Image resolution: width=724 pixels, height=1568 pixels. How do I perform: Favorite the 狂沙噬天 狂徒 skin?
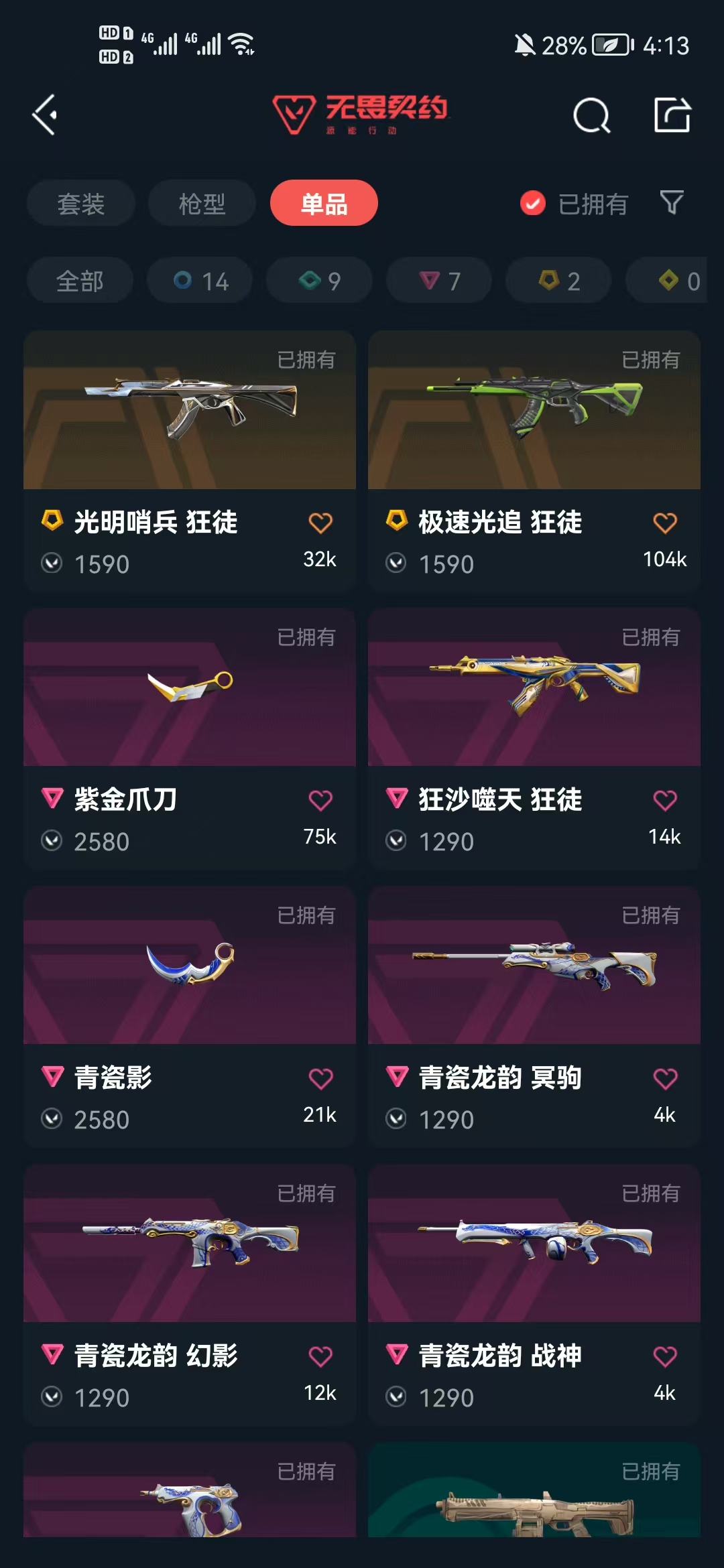click(x=664, y=801)
